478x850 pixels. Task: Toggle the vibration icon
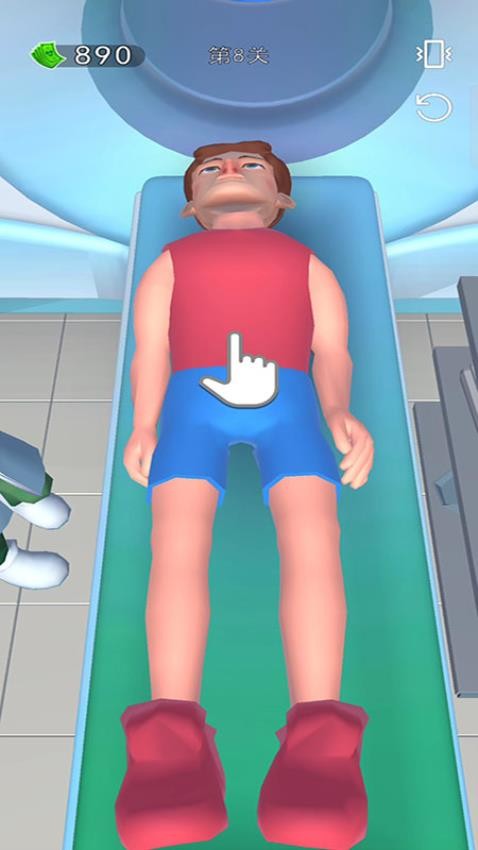(434, 54)
